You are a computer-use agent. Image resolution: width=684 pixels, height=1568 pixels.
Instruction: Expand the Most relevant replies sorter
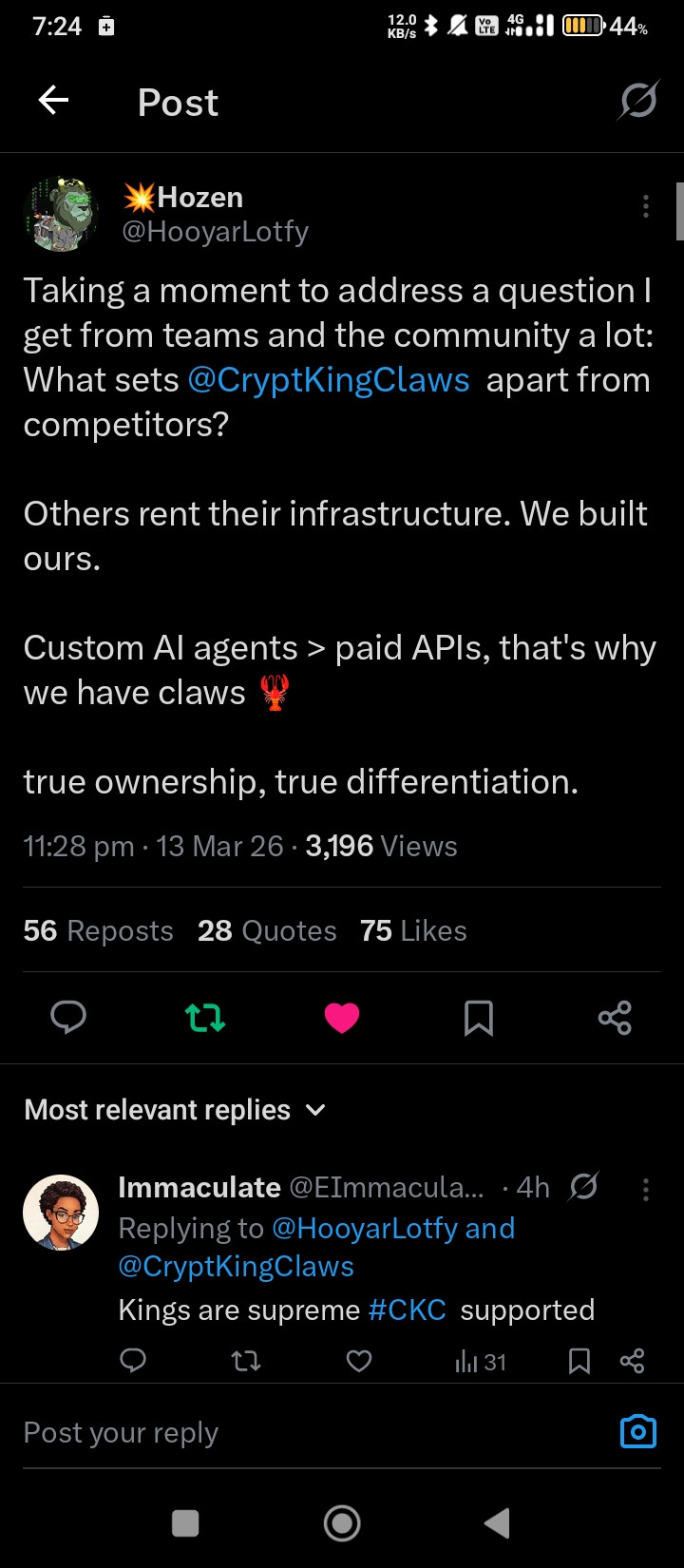coord(176,1110)
